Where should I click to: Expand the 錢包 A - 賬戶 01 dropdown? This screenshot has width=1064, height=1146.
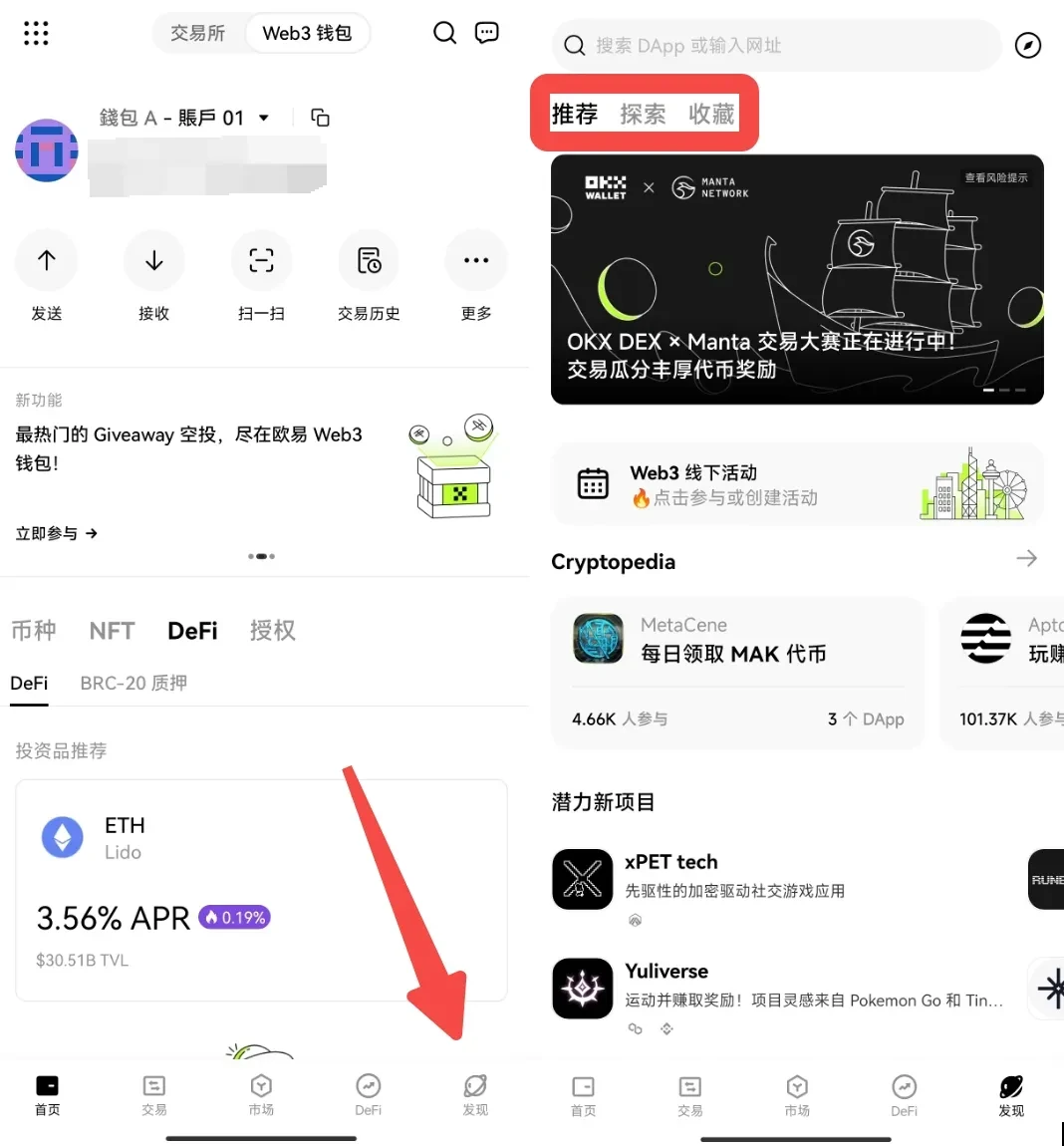[x=264, y=118]
